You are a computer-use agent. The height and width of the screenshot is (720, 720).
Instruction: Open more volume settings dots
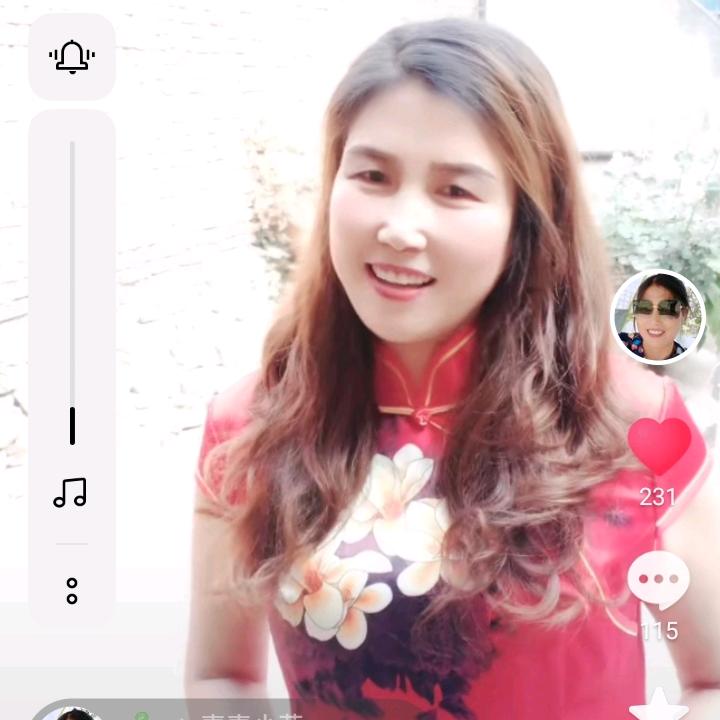(72, 591)
